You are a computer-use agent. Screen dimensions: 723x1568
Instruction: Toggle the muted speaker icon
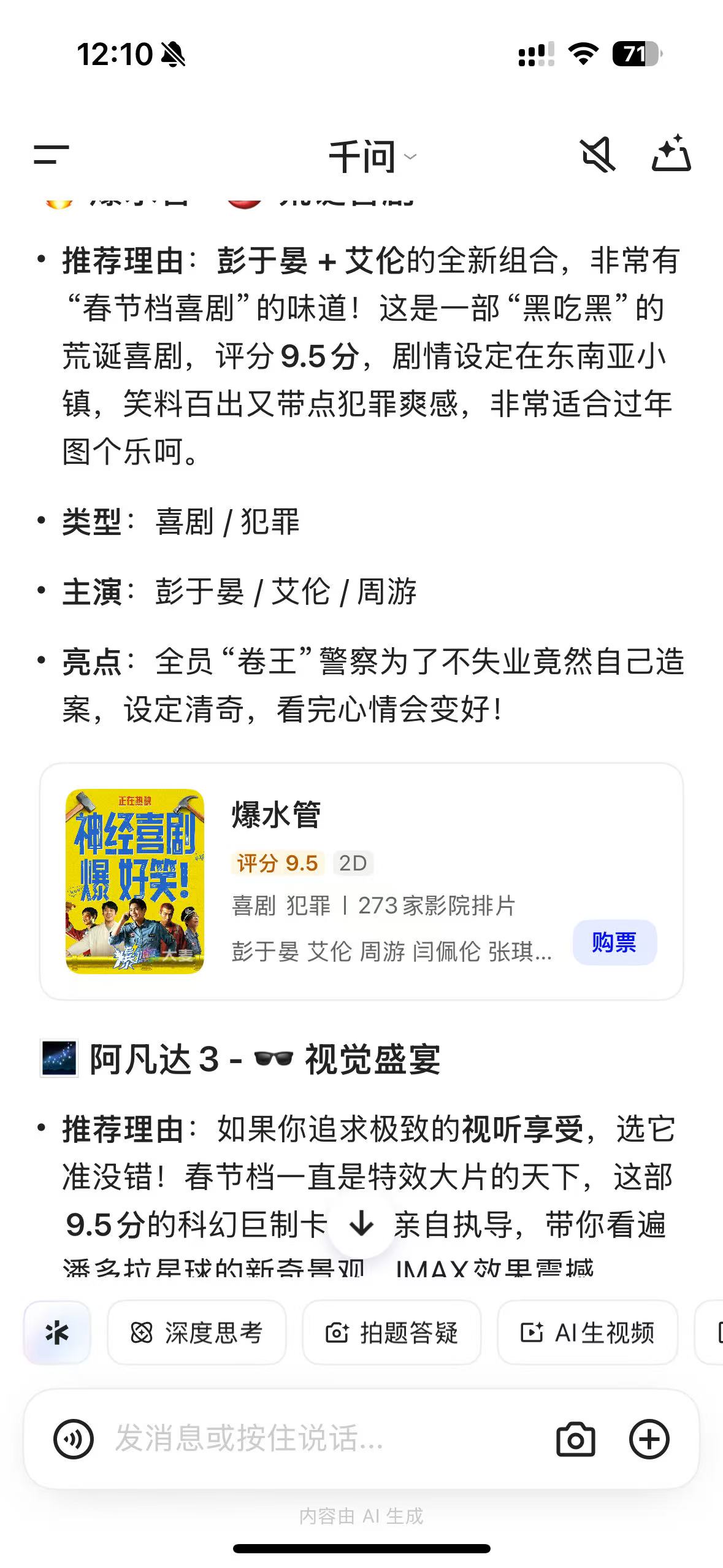[597, 155]
